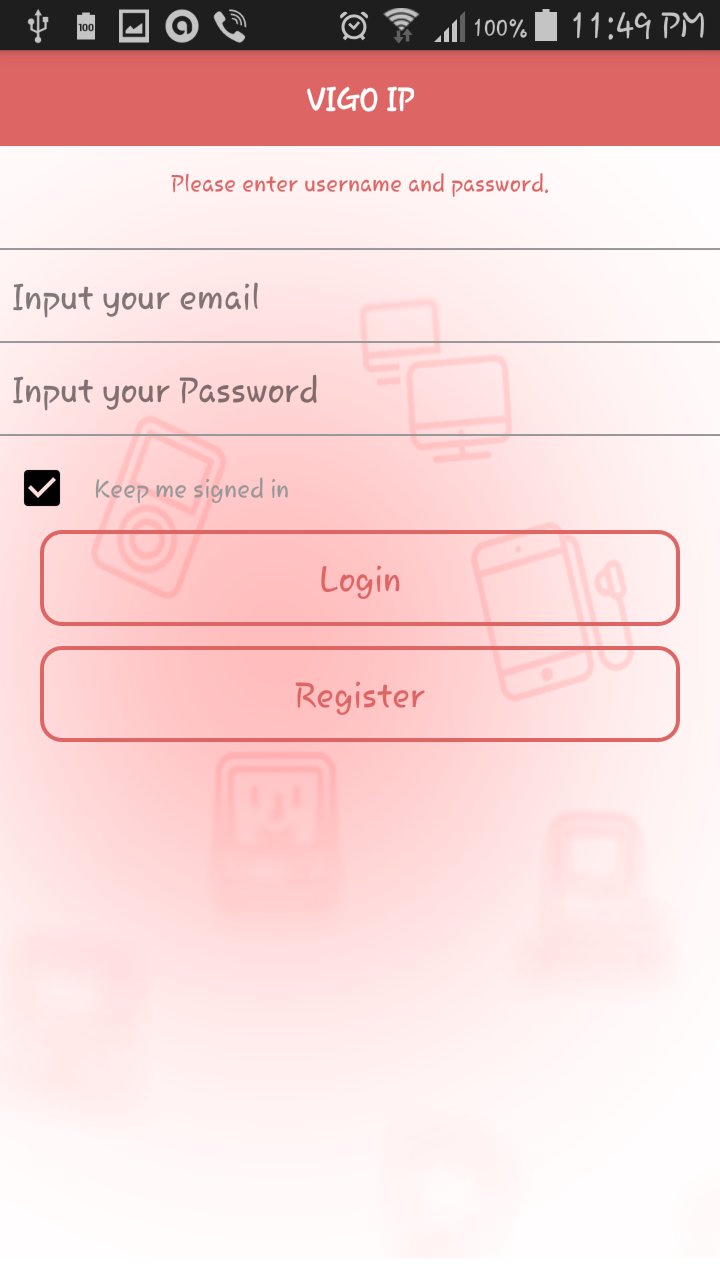Select the email input field
Screen dimensions: 720x1280
[x=360, y=297]
